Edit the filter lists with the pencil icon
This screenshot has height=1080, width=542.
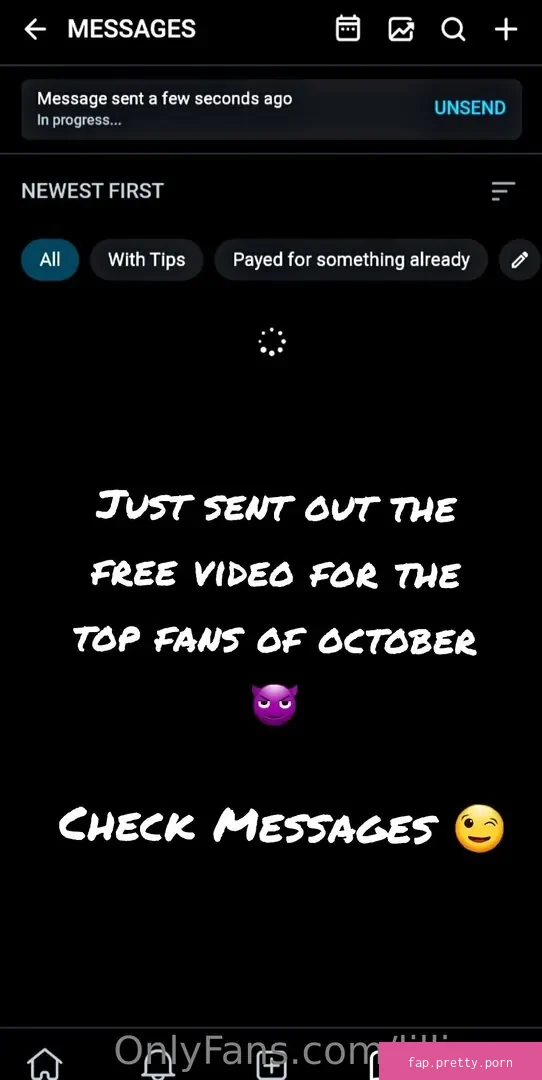520,260
